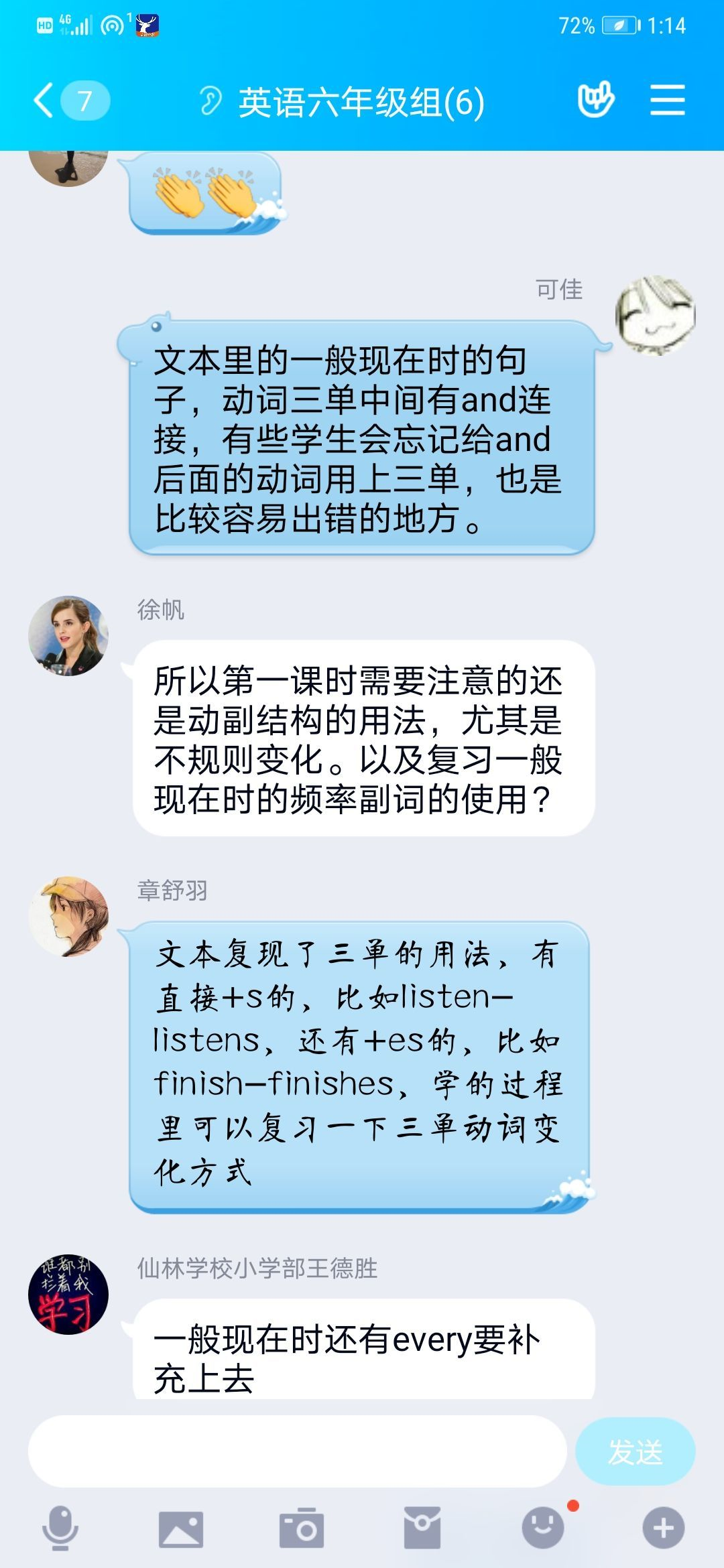Tap the hand gesture icon in header

tap(596, 100)
